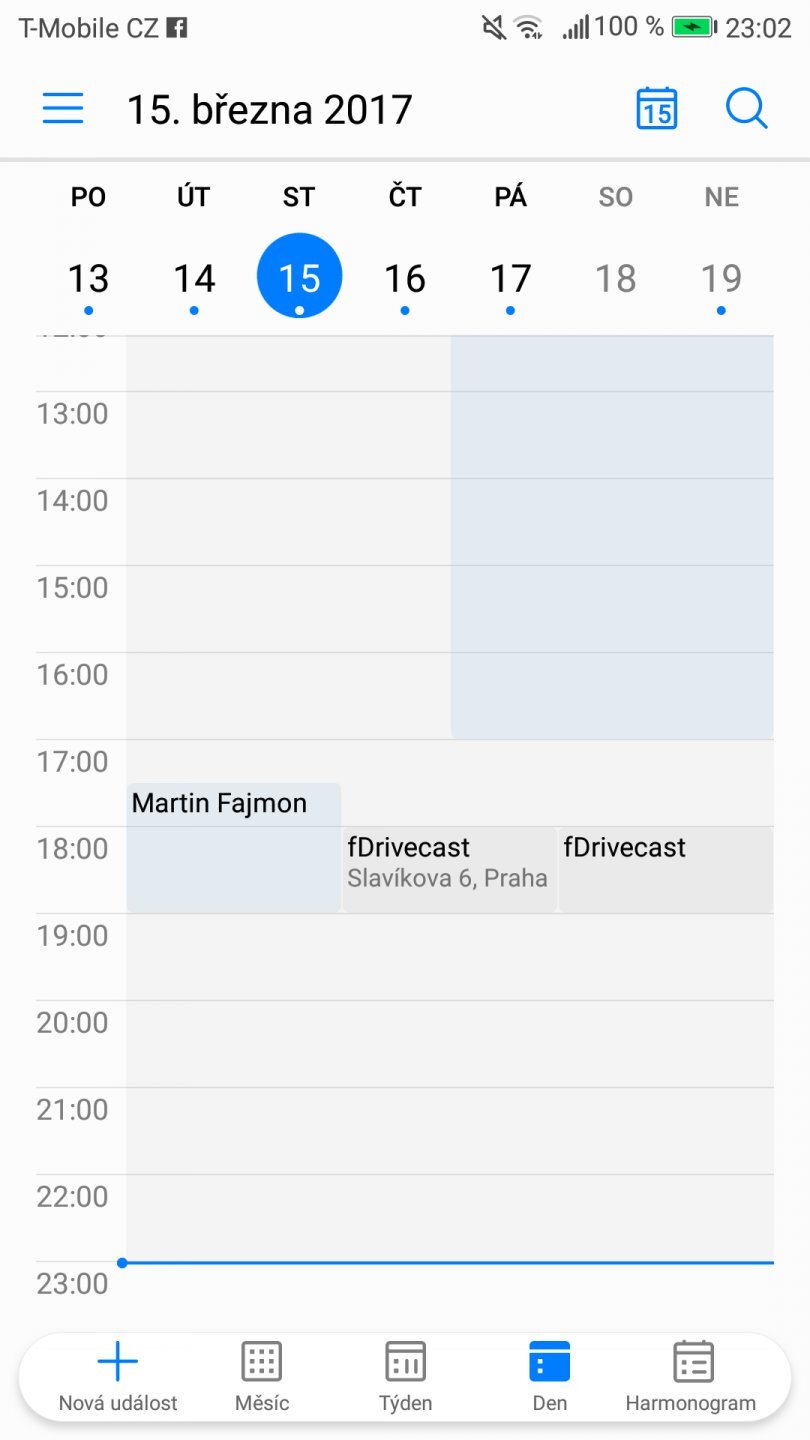Select Tuesday the 14th

click(193, 277)
